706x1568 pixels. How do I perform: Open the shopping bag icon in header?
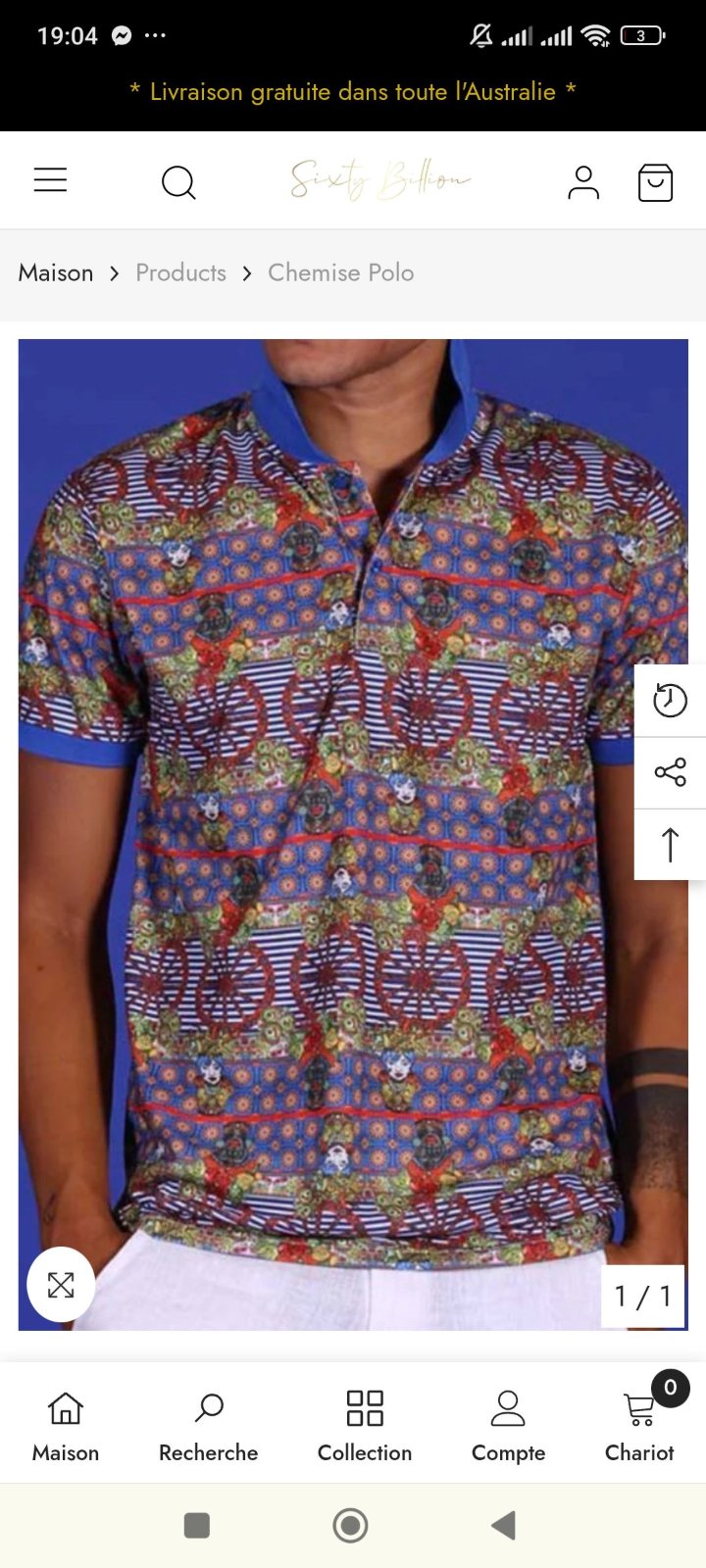[x=655, y=182]
